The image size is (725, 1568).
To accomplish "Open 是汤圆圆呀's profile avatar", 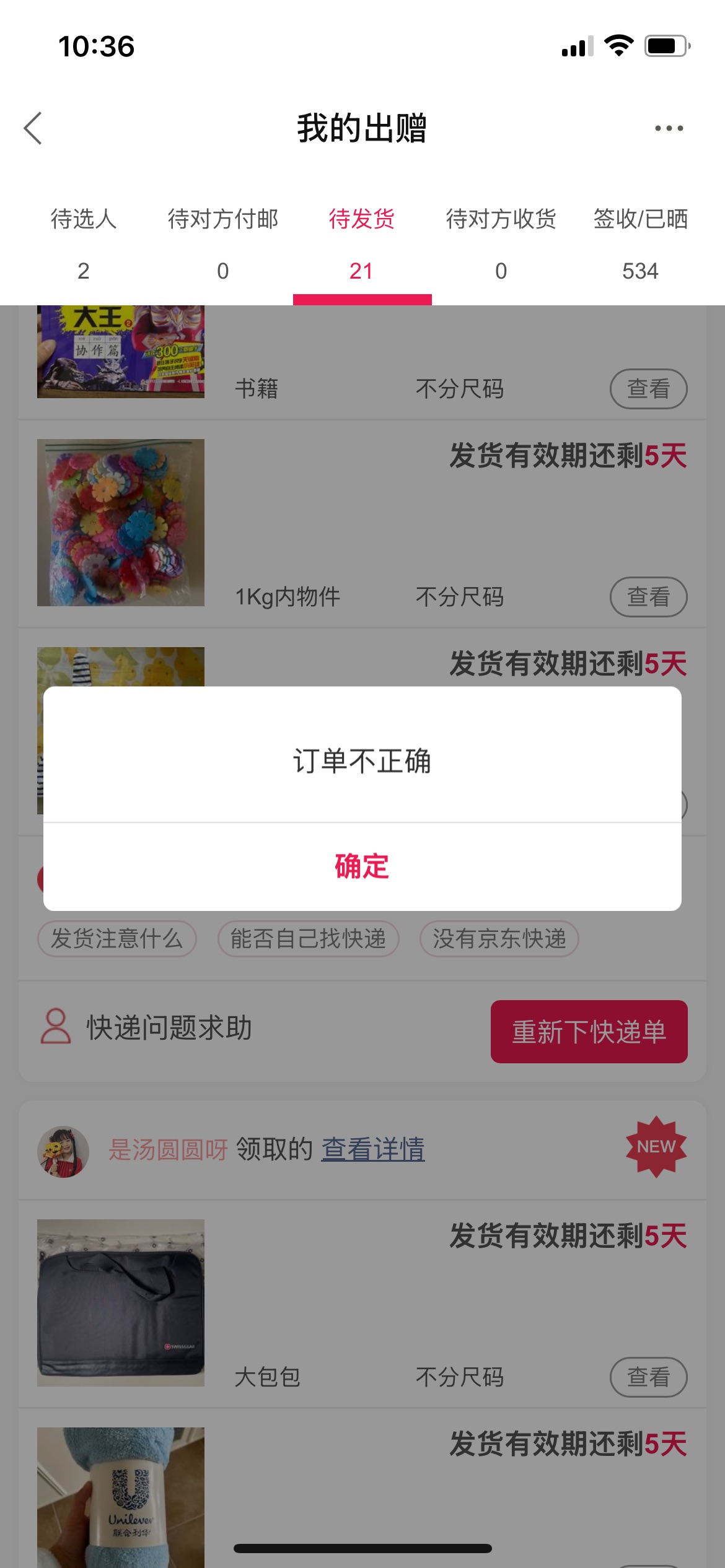I will pos(63,1152).
